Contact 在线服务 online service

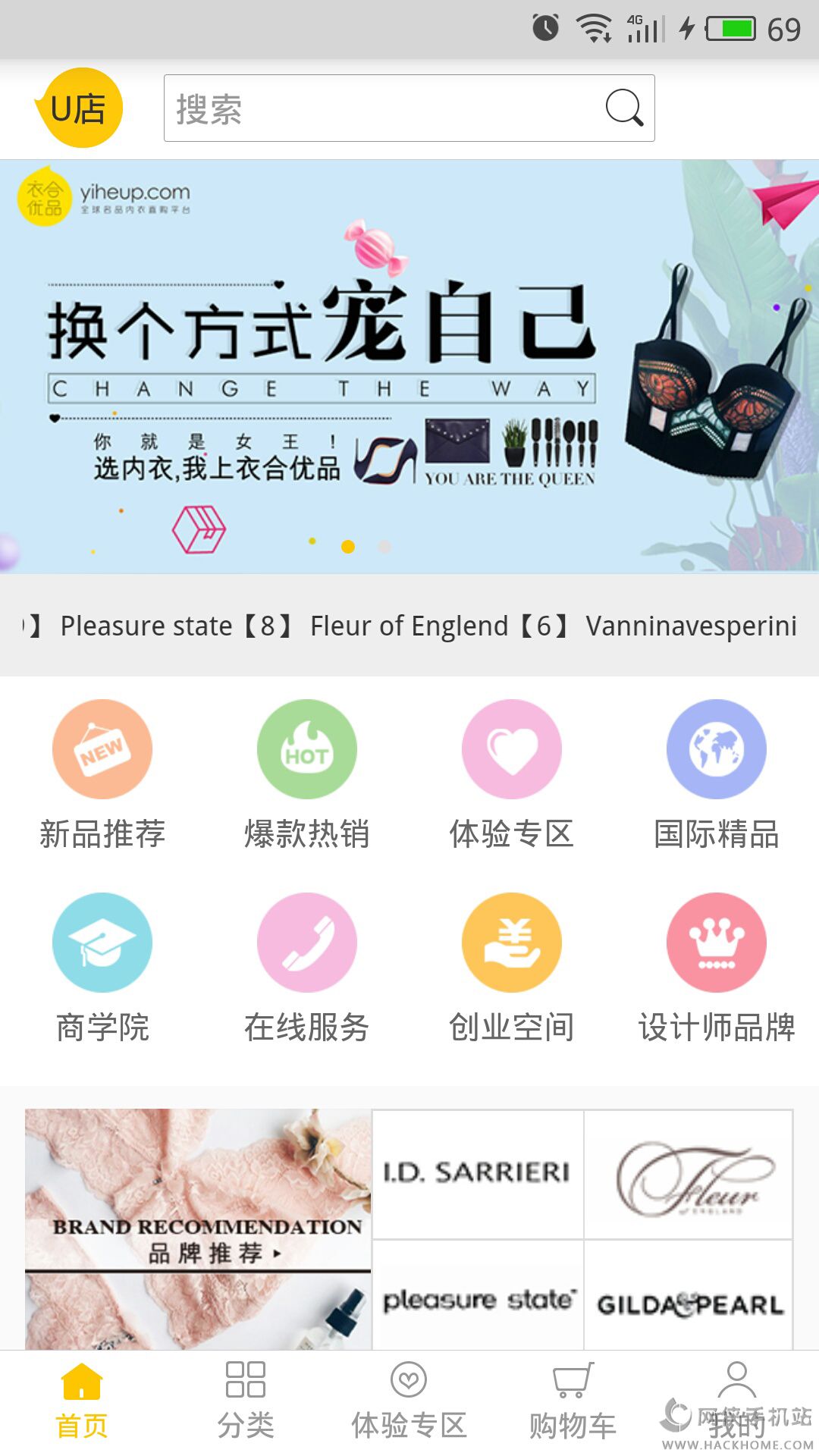pos(307,968)
